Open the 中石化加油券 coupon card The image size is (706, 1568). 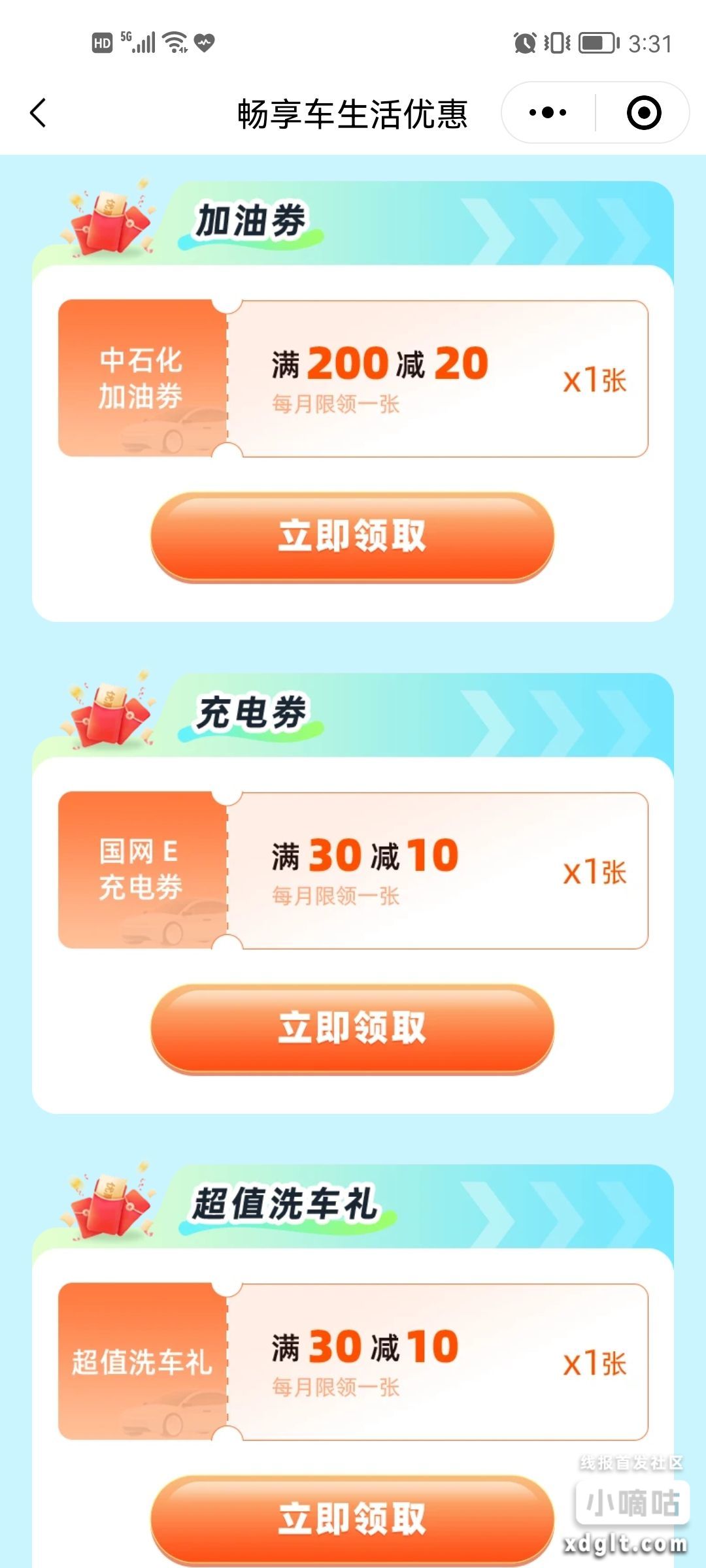pyautogui.click(x=353, y=378)
